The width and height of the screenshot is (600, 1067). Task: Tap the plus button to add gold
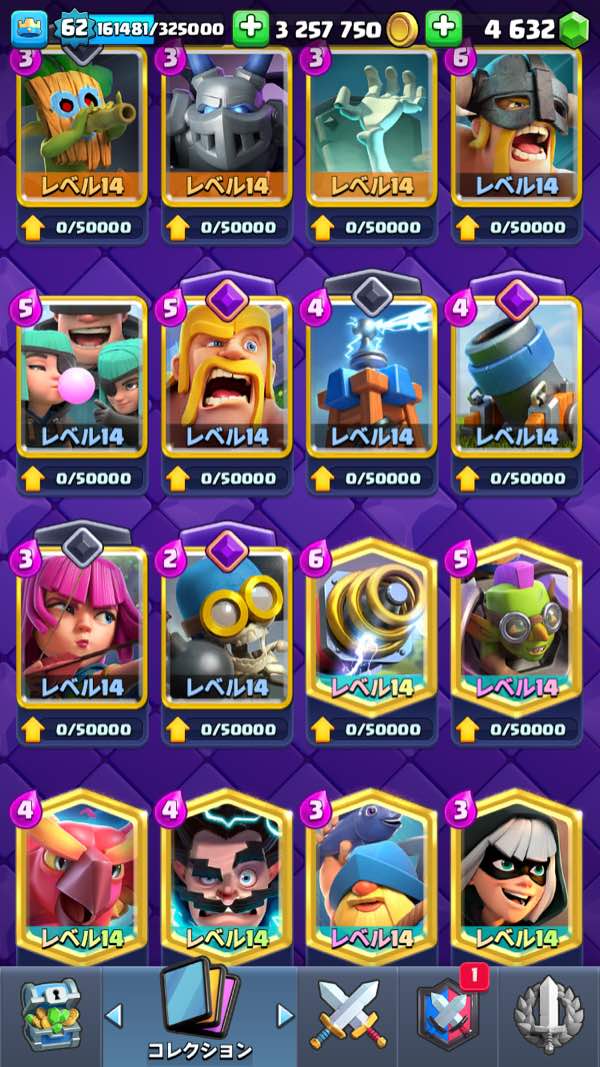tap(250, 29)
